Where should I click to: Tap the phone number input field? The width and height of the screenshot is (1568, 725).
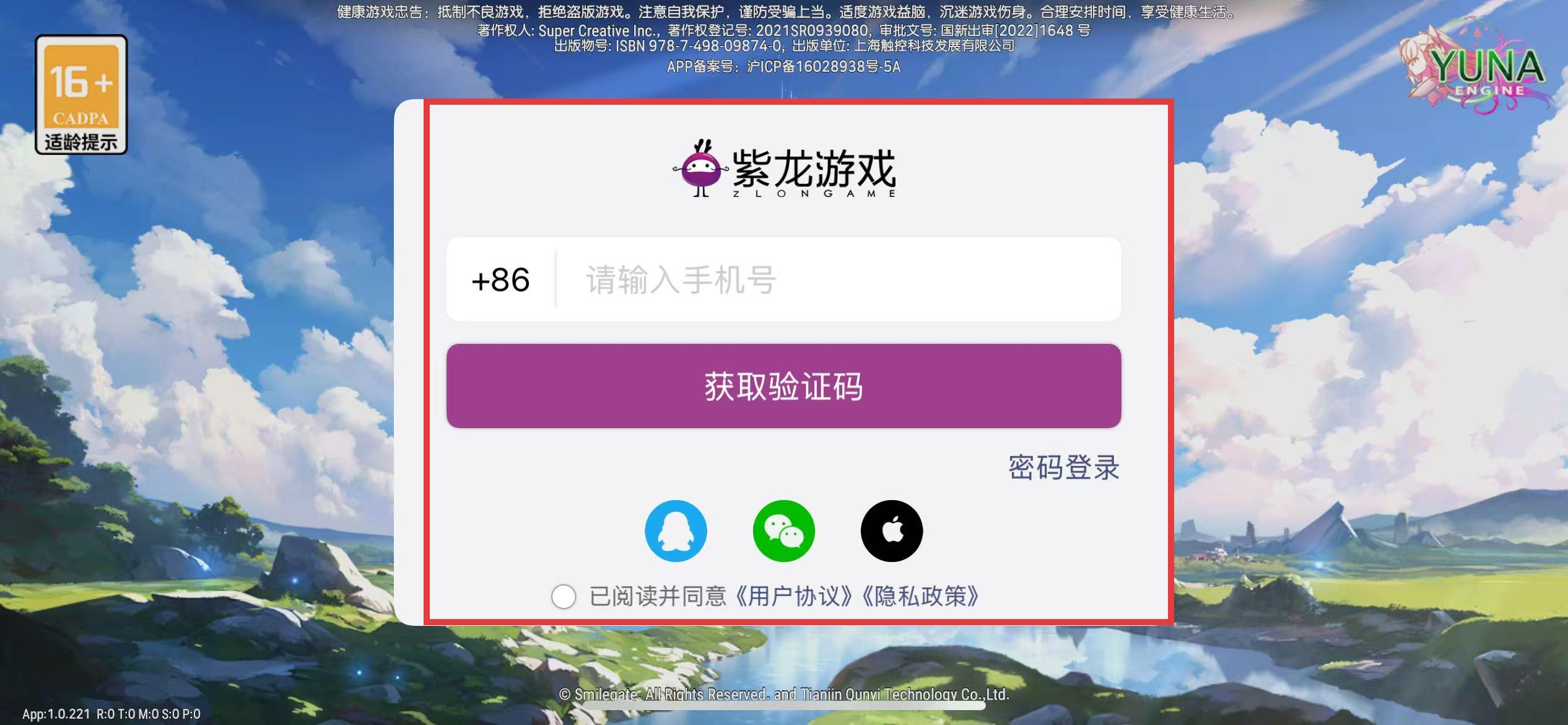[836, 279]
